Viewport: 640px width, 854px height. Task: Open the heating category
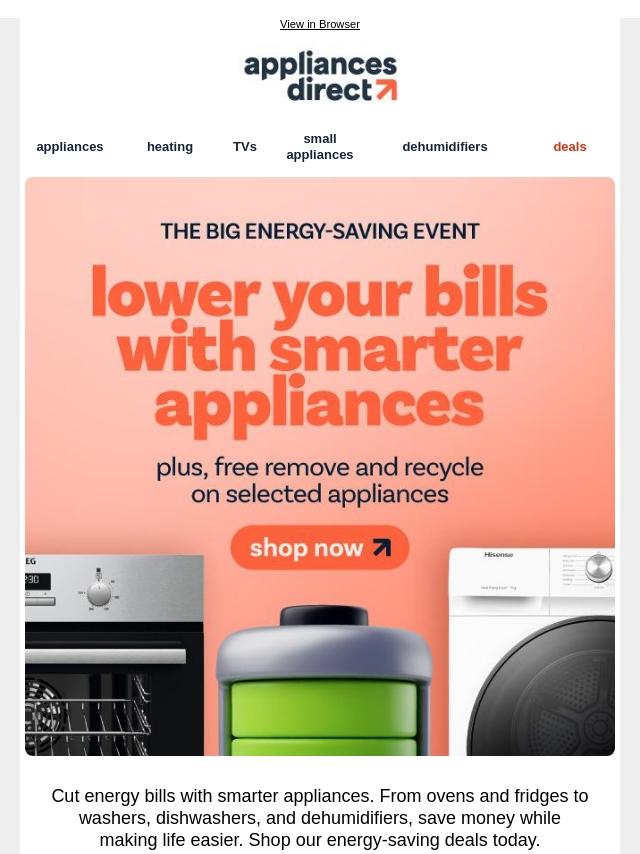coord(170,147)
